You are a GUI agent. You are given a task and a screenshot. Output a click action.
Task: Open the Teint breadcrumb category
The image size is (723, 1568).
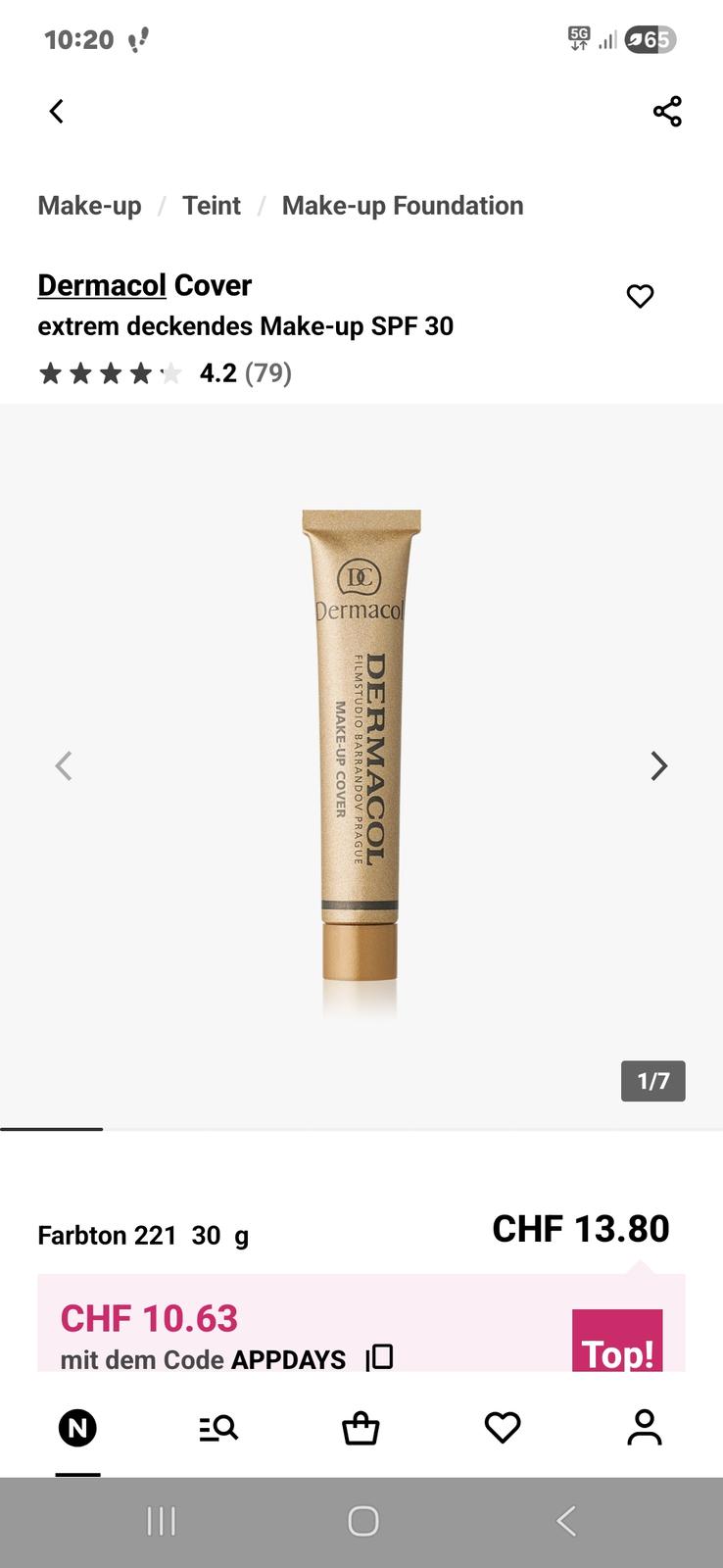pyautogui.click(x=211, y=206)
